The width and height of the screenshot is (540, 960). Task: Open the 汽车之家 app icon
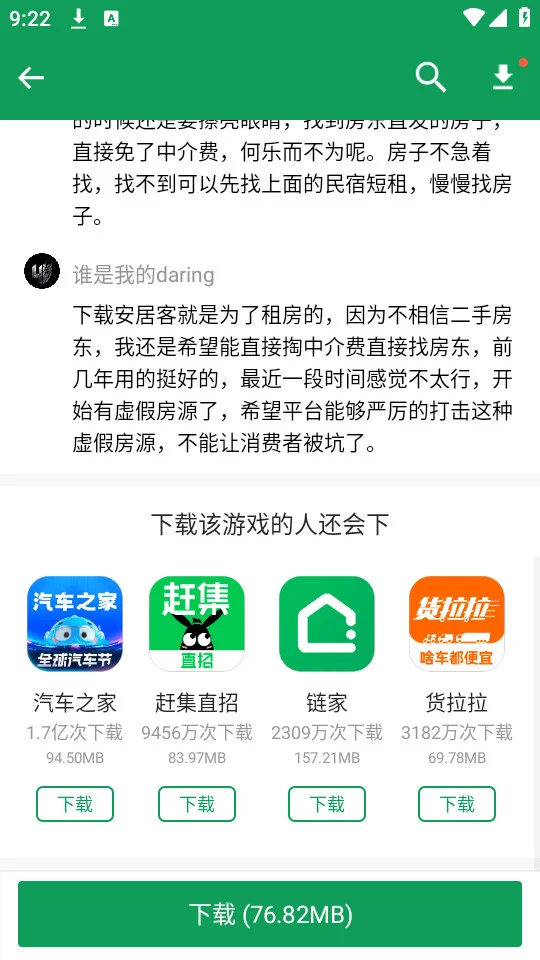[x=75, y=624]
